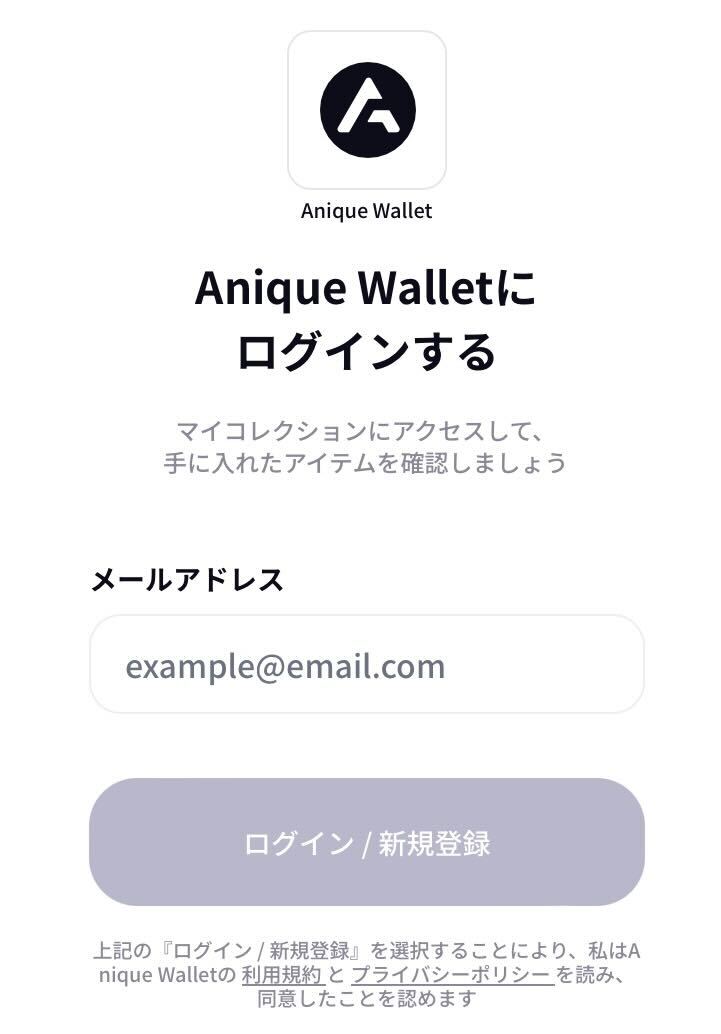This screenshot has height=1034, width=721.
Task: Open the プライバシーポリシー privacy policy link
Action: 451,974
